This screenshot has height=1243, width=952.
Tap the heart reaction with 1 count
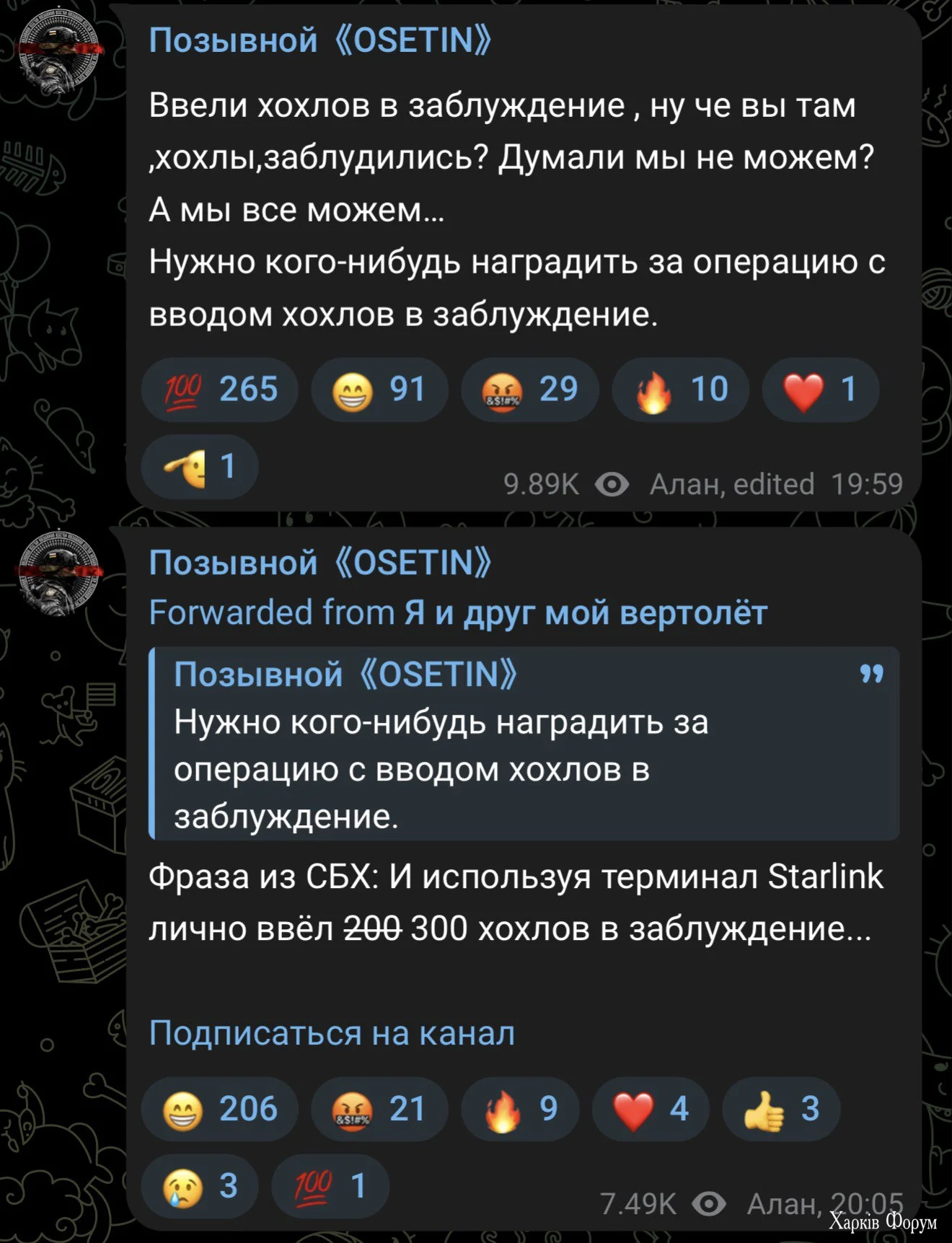pyautogui.click(x=820, y=390)
